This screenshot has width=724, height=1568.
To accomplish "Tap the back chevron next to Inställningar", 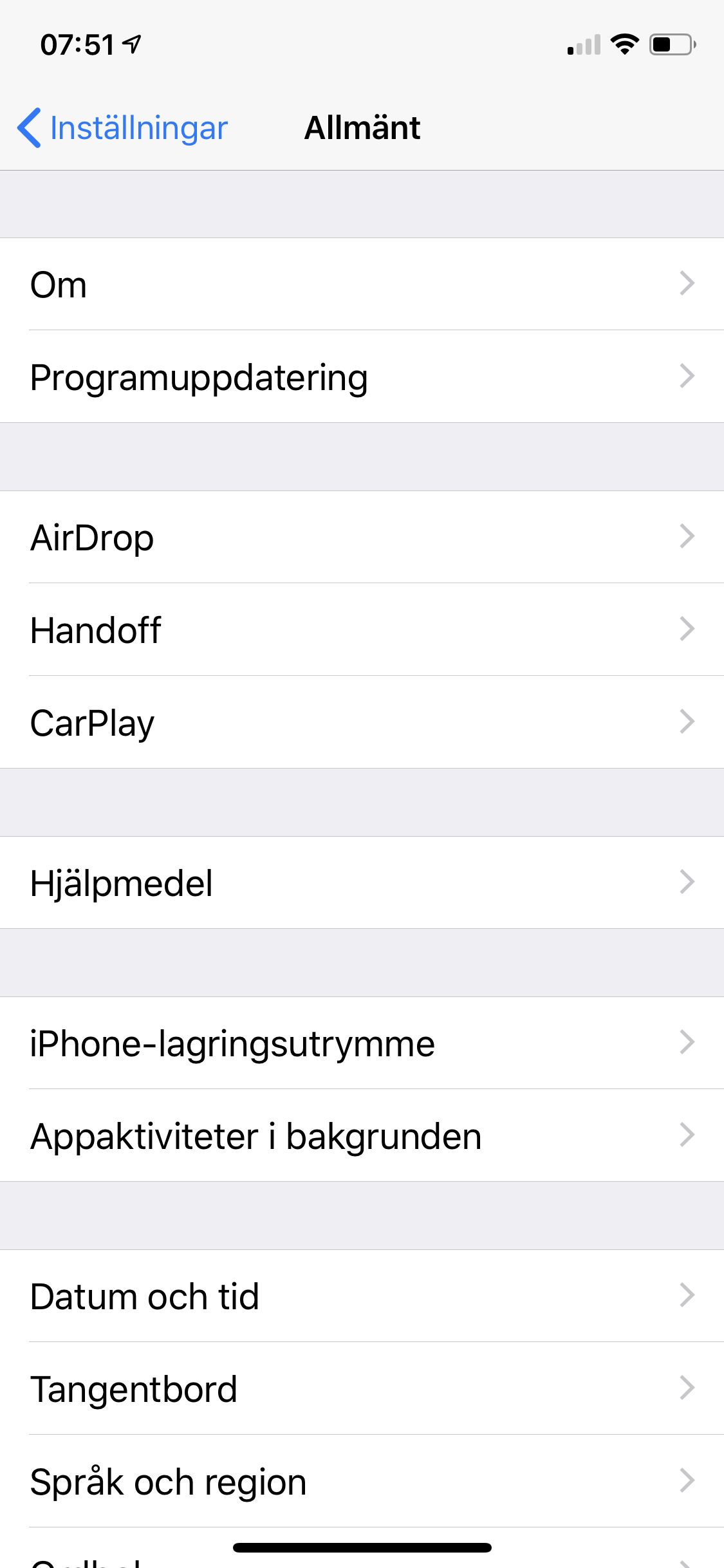I will coord(29,127).
